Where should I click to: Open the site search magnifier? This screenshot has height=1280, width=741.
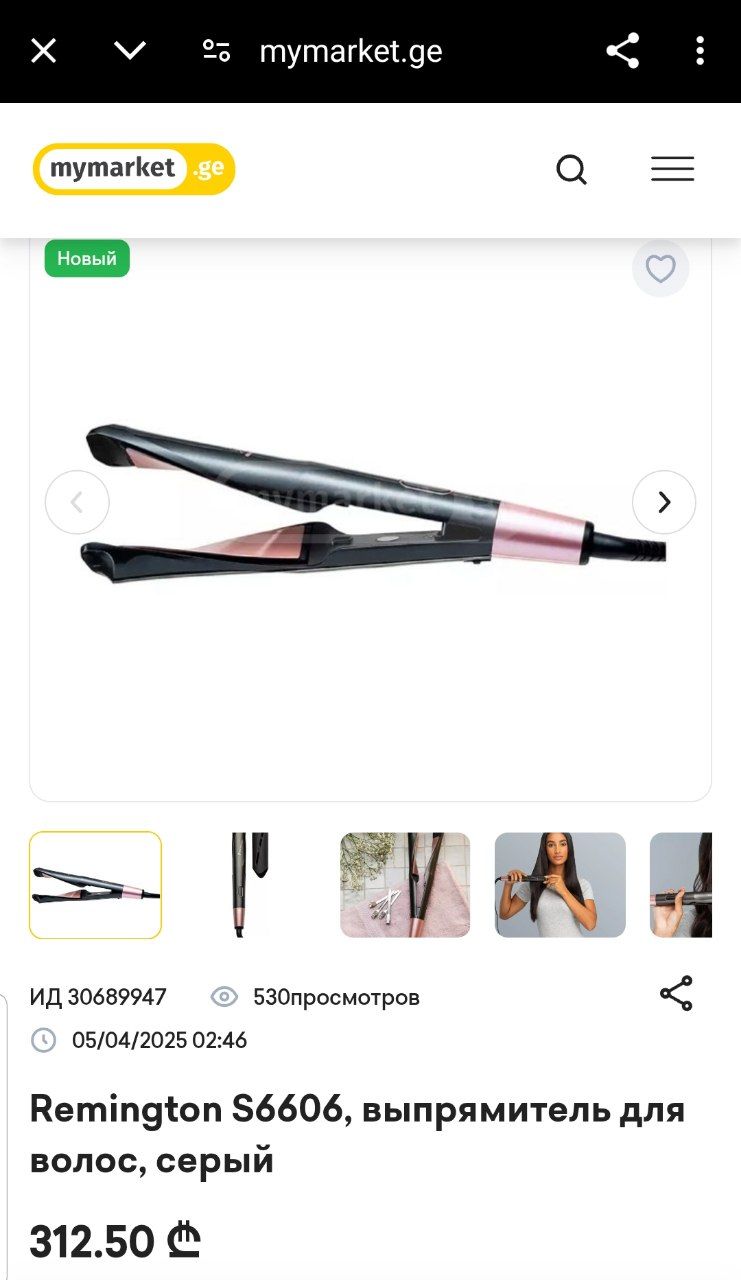point(572,170)
